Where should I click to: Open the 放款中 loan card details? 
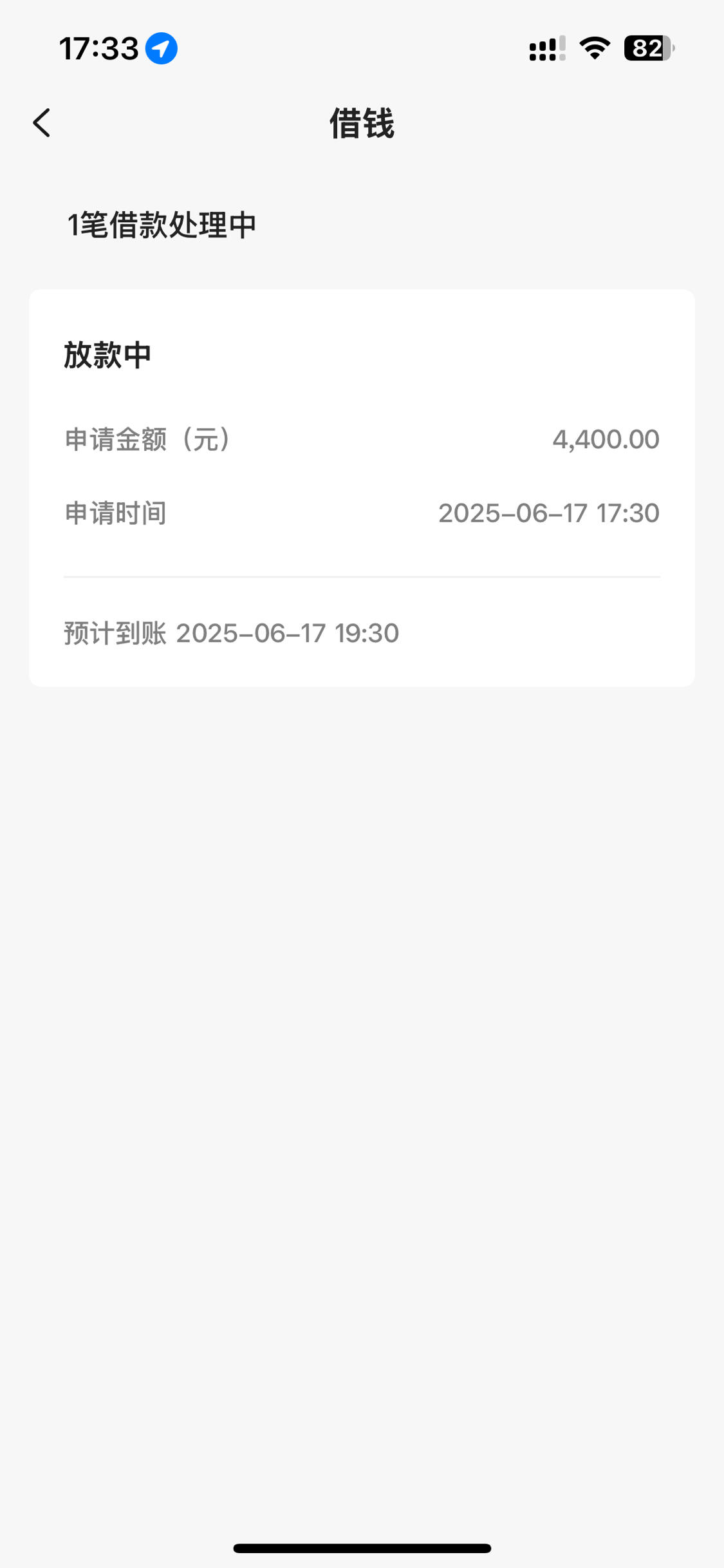pos(362,487)
